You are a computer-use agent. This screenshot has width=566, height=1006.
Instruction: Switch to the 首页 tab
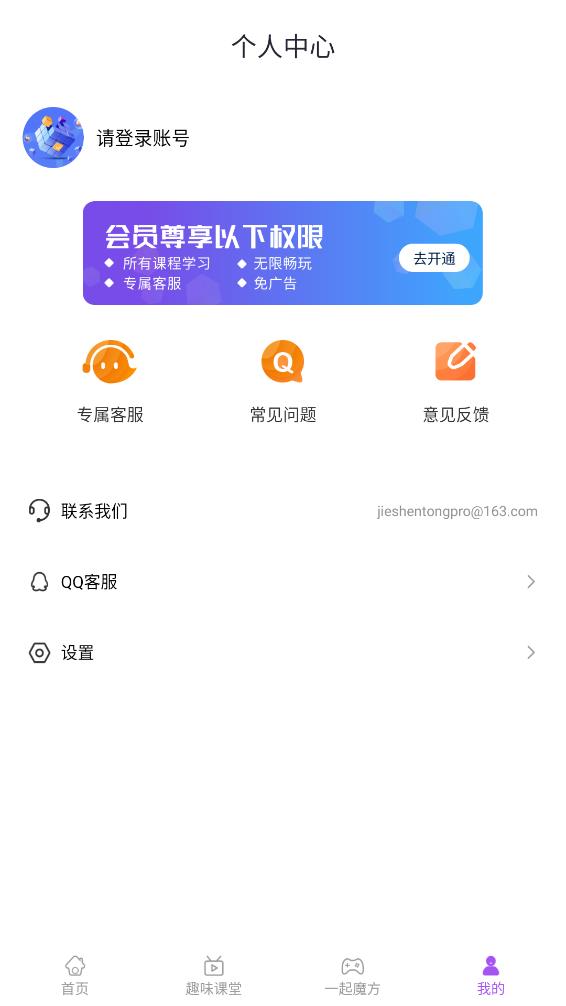tap(75, 975)
